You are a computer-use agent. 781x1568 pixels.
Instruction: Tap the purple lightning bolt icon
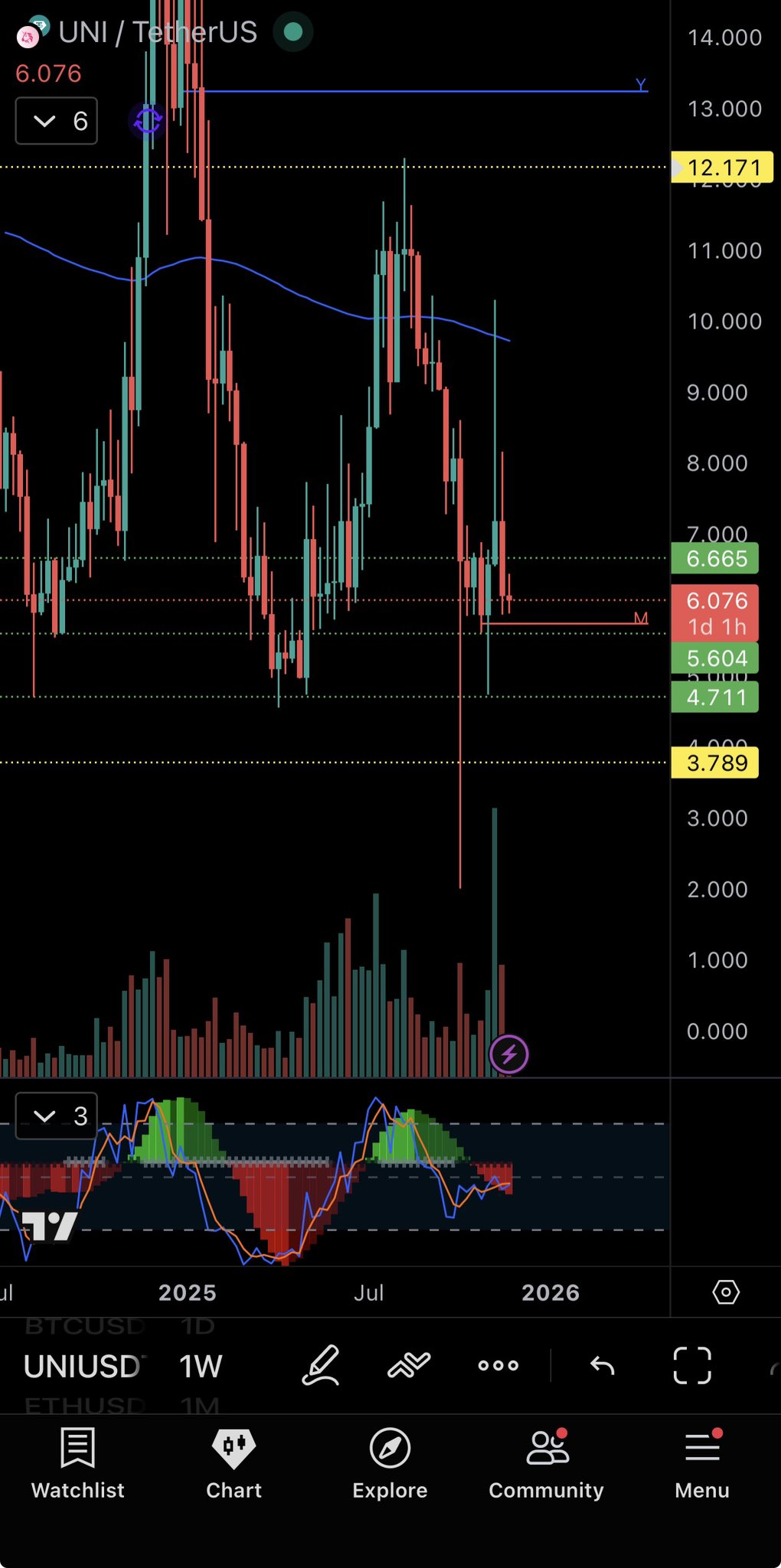tap(509, 1054)
